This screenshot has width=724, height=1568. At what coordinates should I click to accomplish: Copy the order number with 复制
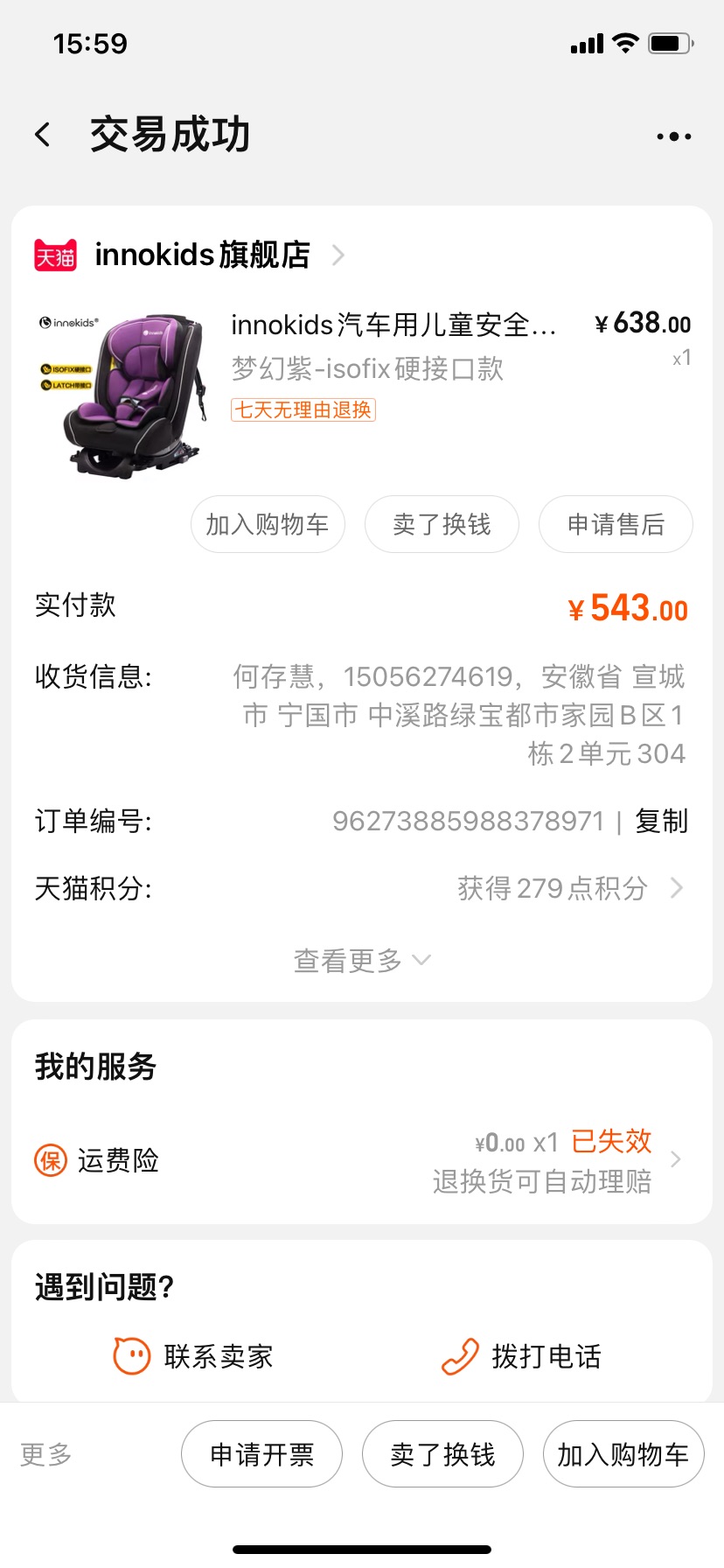point(662,821)
